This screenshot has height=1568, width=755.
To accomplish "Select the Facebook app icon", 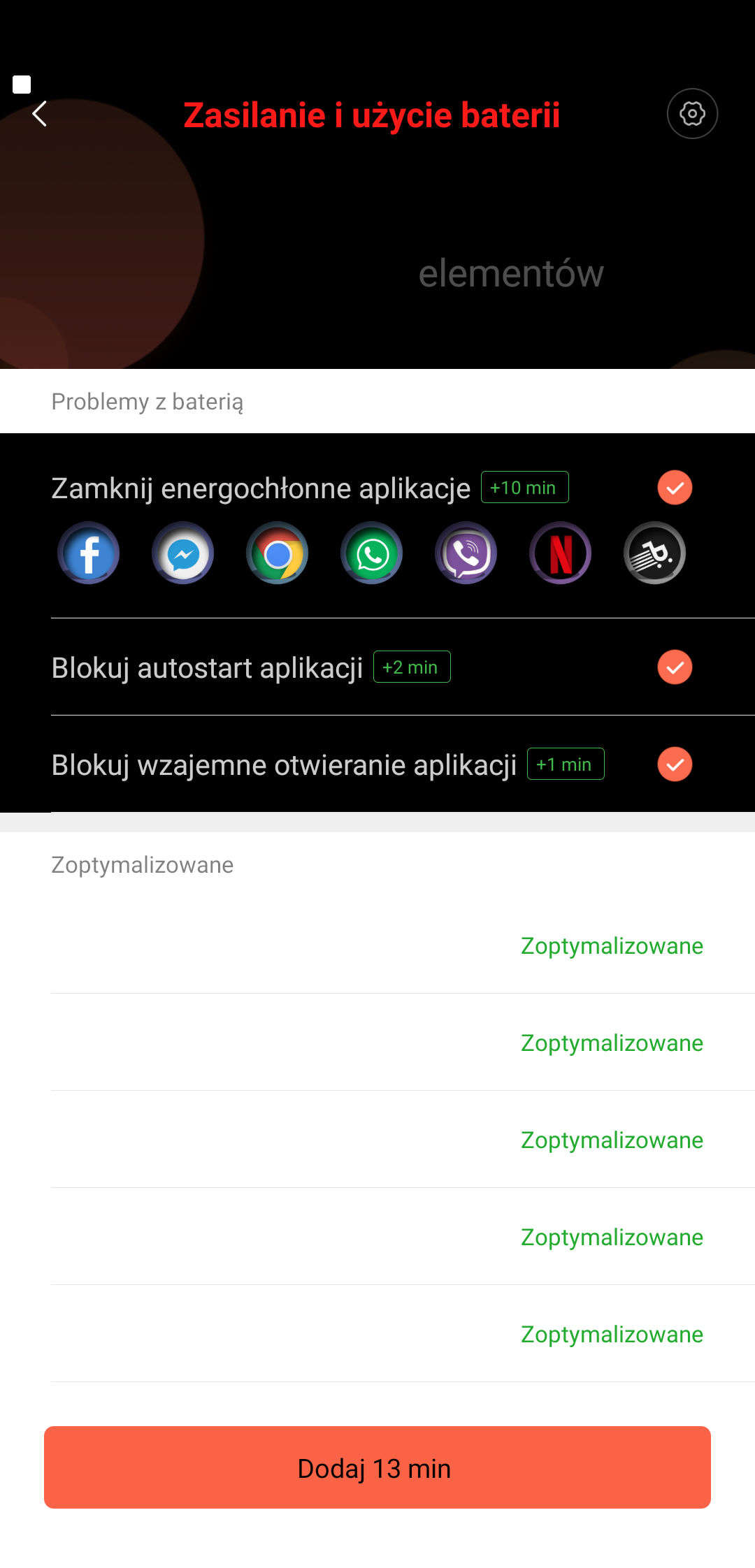I will (89, 553).
